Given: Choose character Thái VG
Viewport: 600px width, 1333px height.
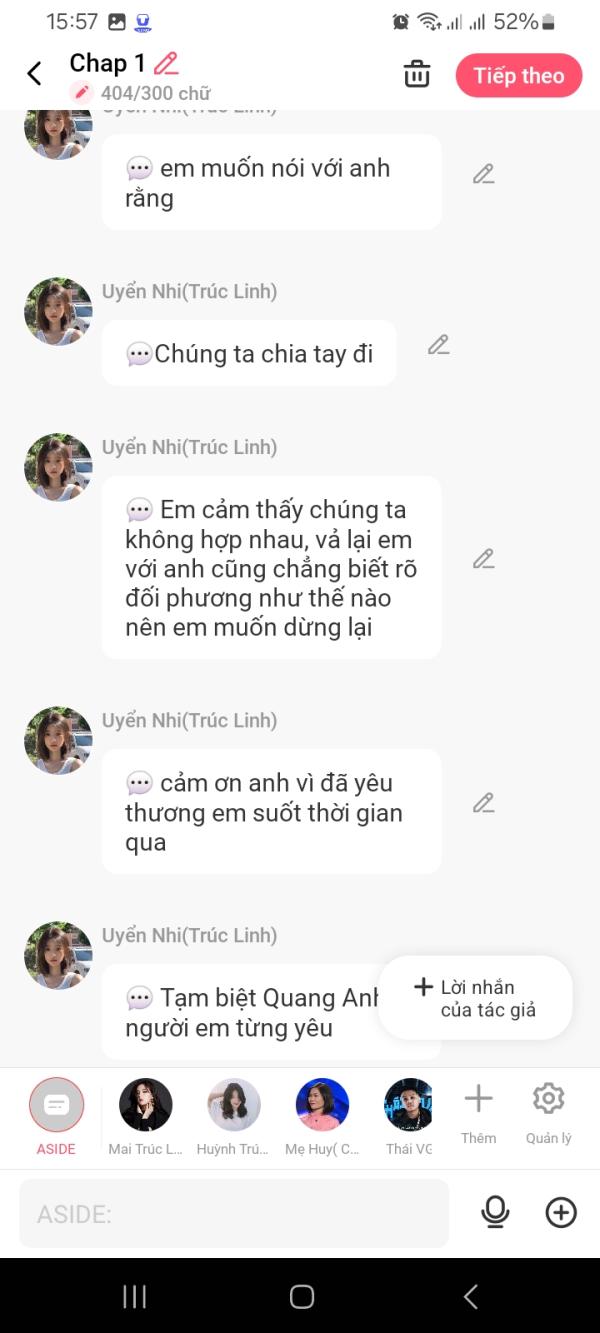Looking at the screenshot, I should pos(408,1106).
